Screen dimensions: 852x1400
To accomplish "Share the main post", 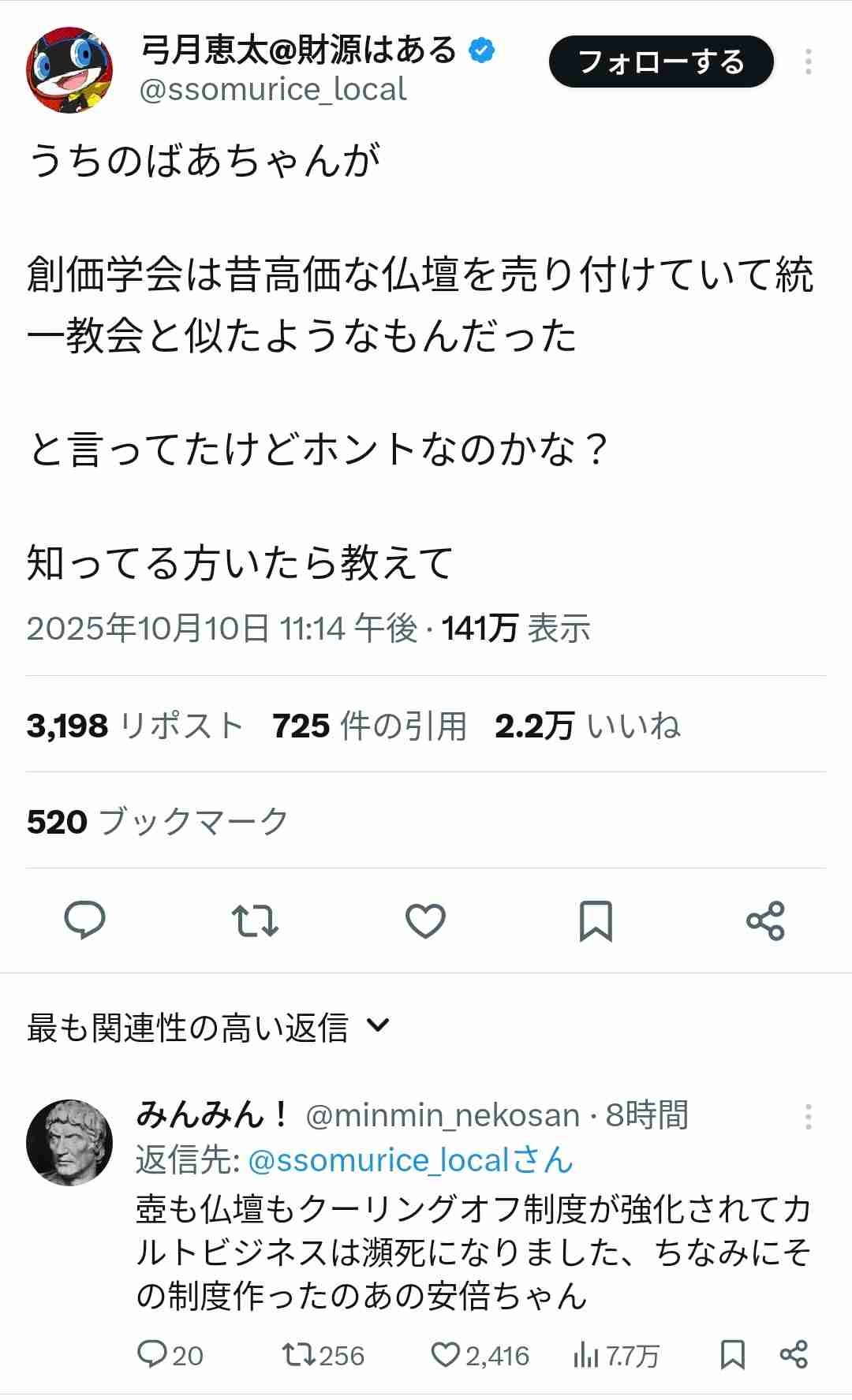I will [x=765, y=920].
